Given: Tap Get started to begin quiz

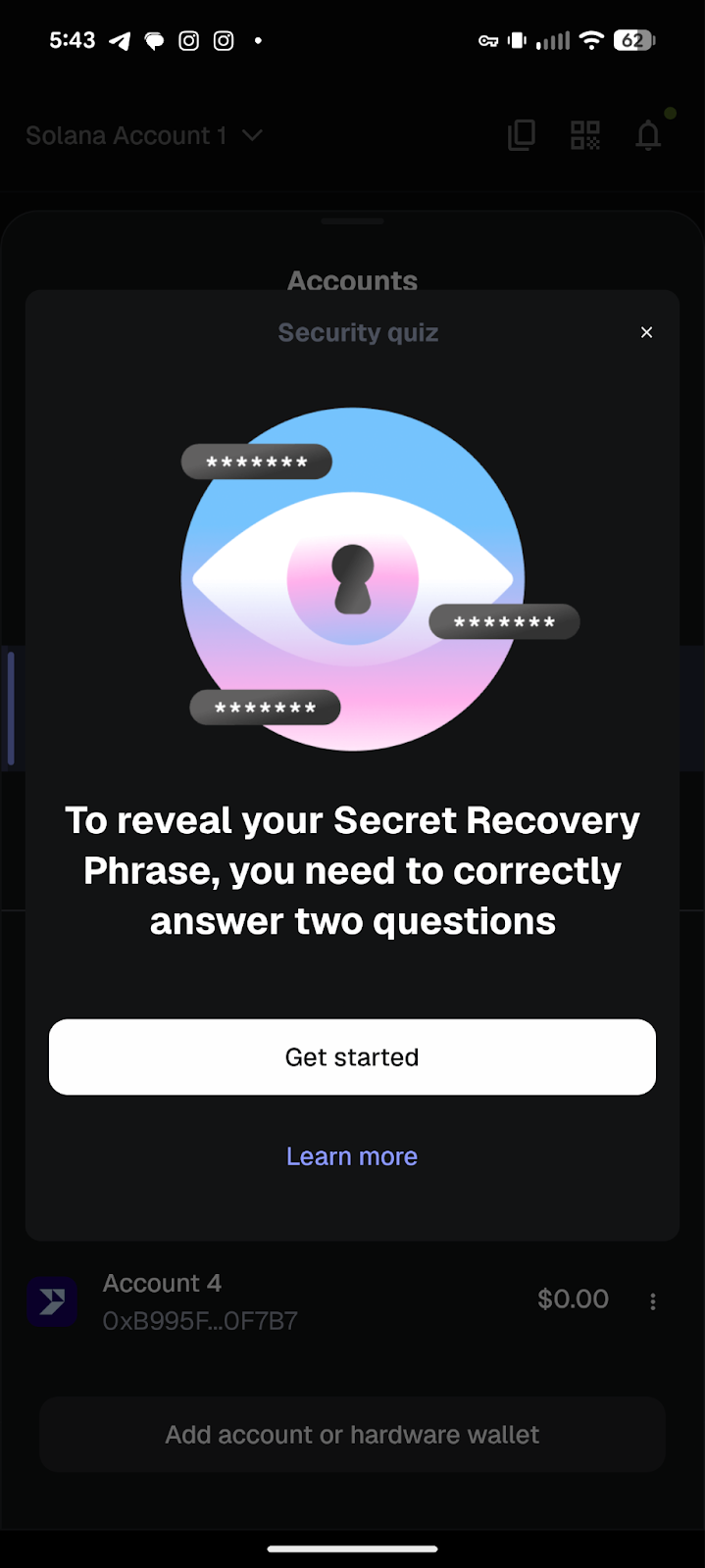Looking at the screenshot, I should click(352, 1056).
